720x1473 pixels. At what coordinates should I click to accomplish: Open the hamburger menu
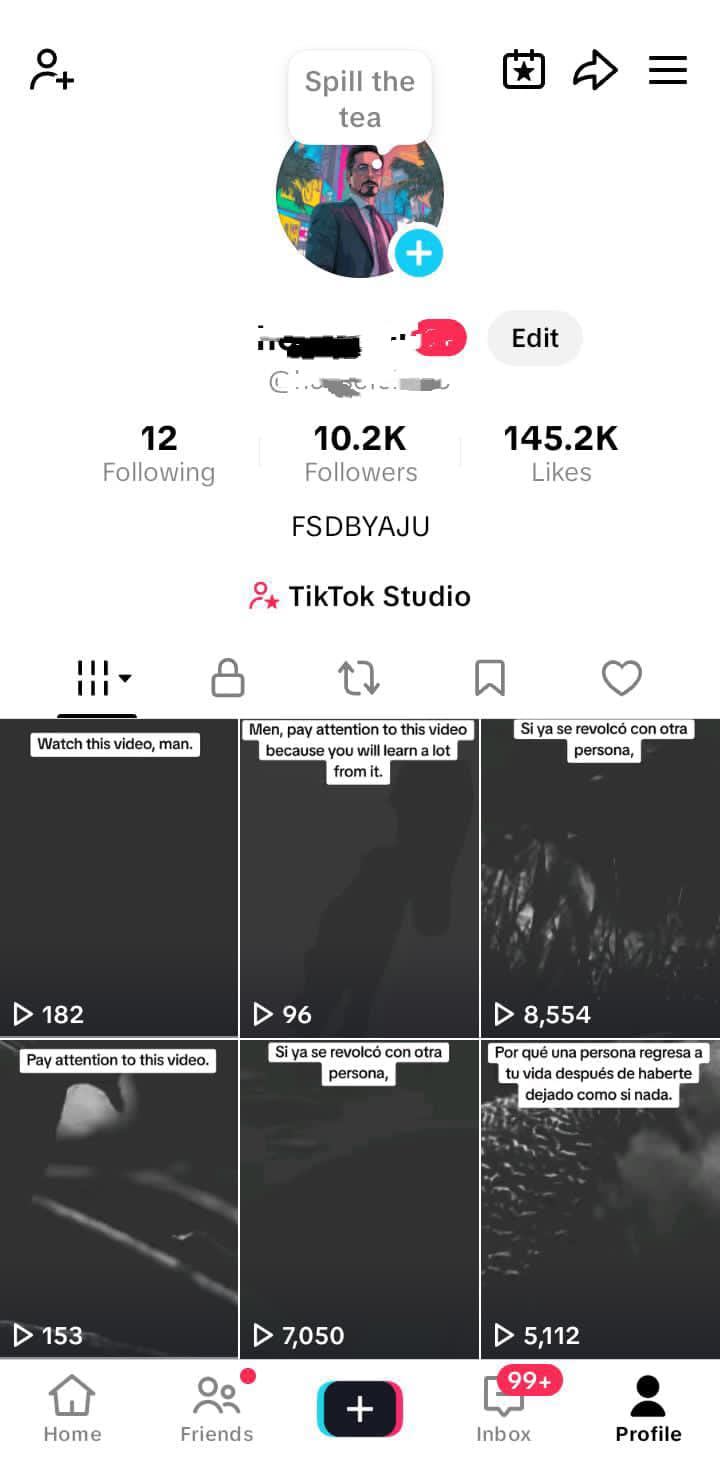tap(668, 70)
